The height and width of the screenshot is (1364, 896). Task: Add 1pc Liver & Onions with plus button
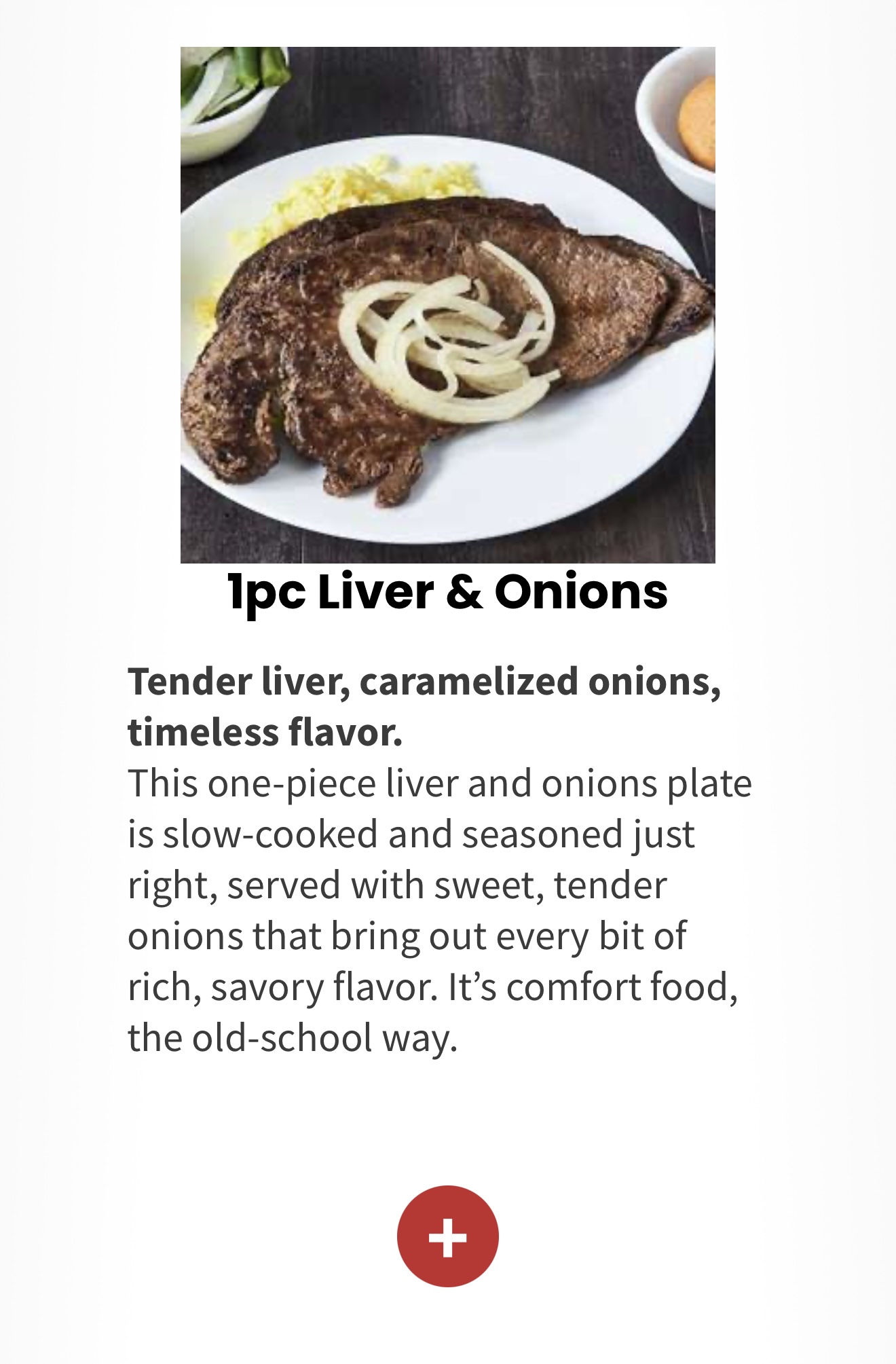pos(447,1236)
